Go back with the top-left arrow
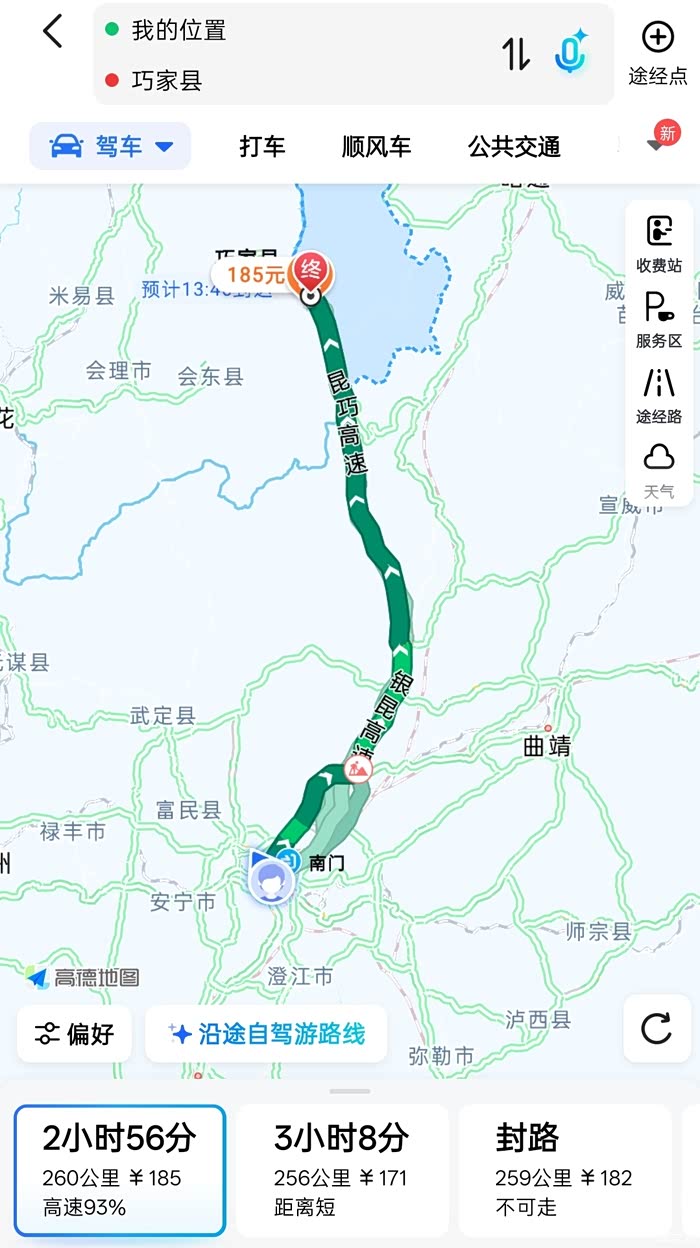 pos(53,32)
